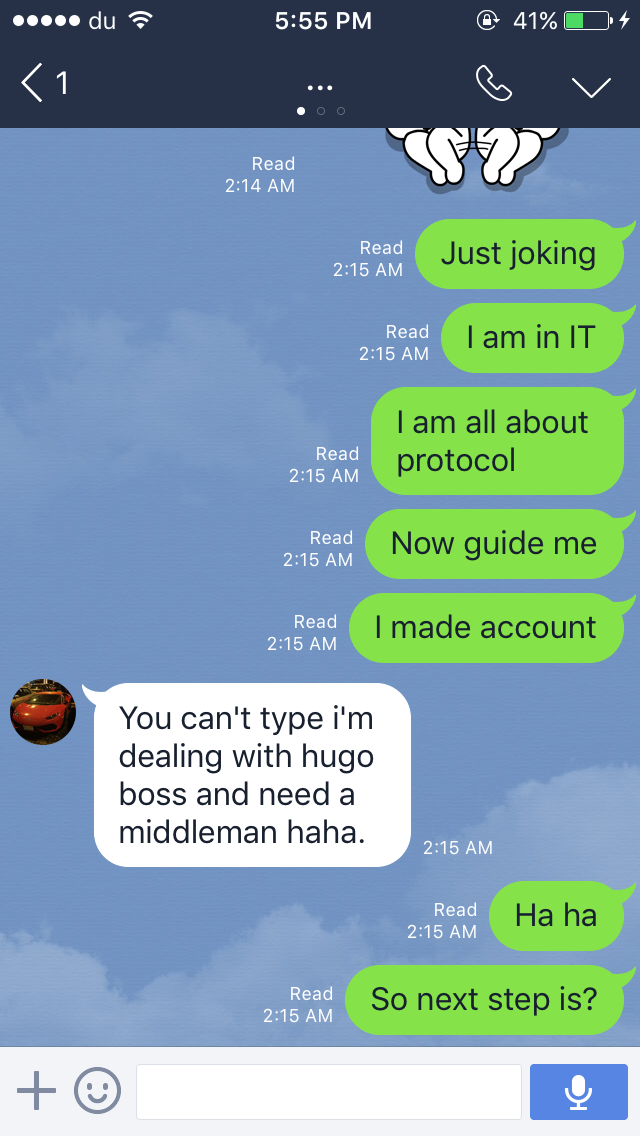The height and width of the screenshot is (1136, 640).
Task: Start a voice call with this contact
Action: pos(494,83)
